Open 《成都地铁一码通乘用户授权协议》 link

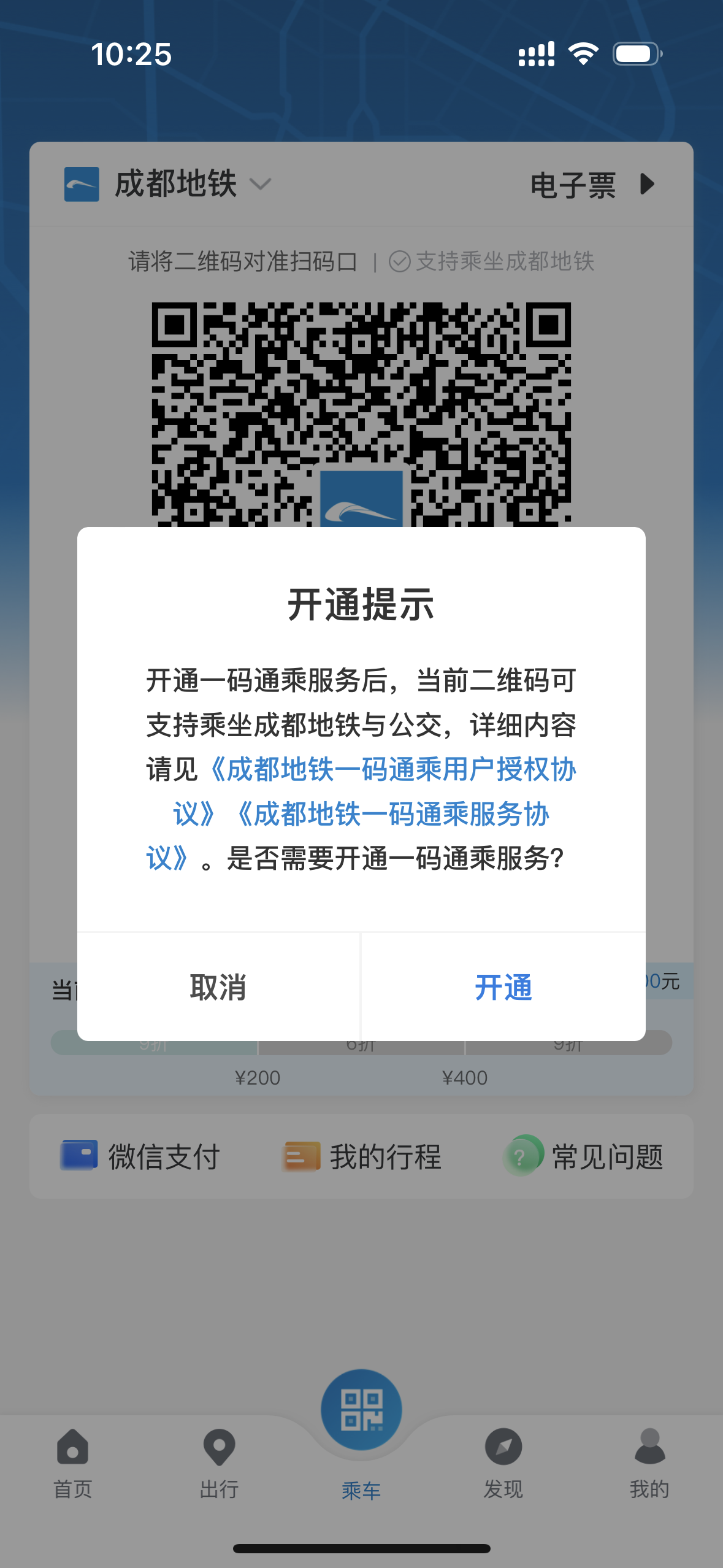pyautogui.click(x=392, y=770)
